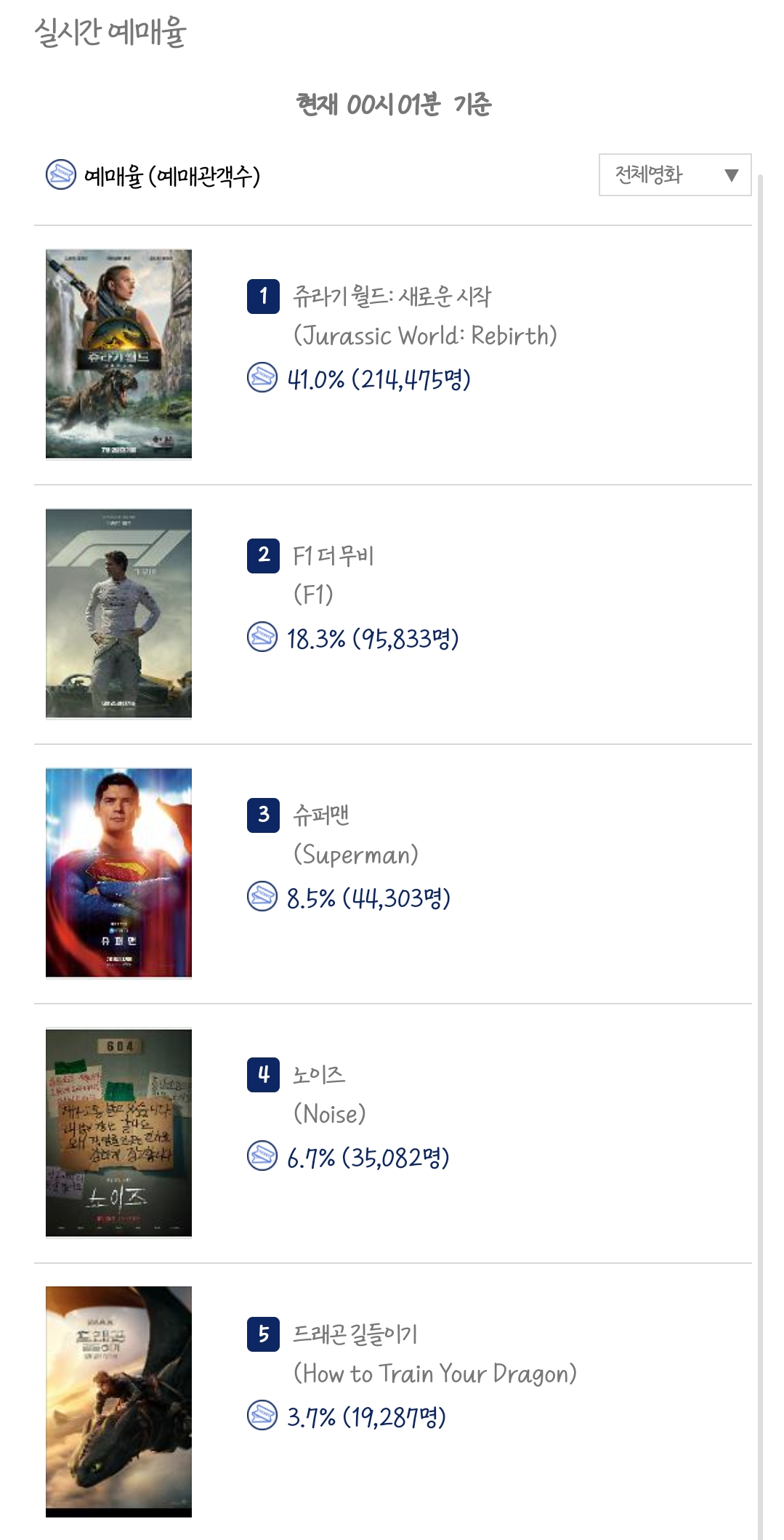Viewport: 784px width, 1540px height.
Task: Open the Superman movie poster
Action: (x=118, y=873)
